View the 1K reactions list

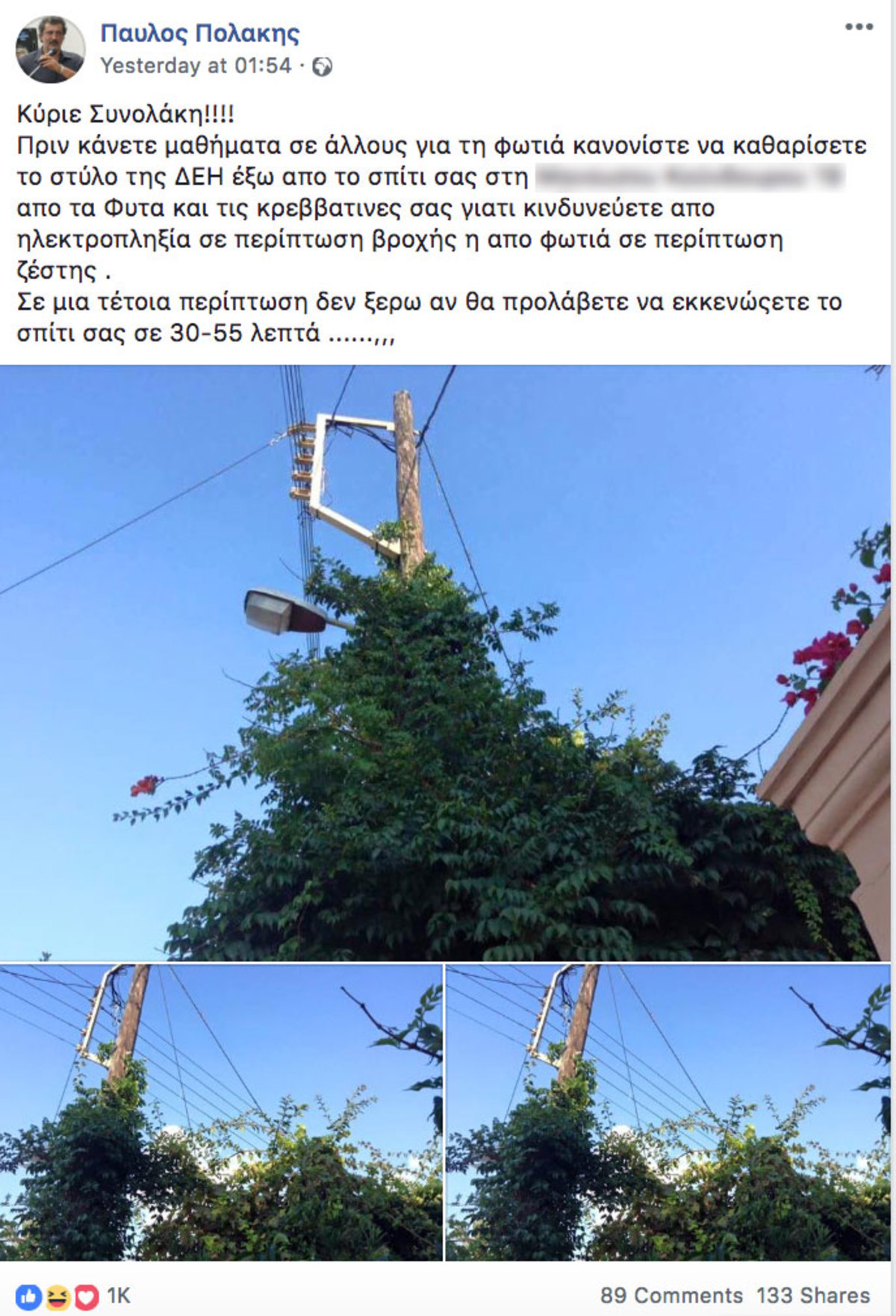point(118,1296)
